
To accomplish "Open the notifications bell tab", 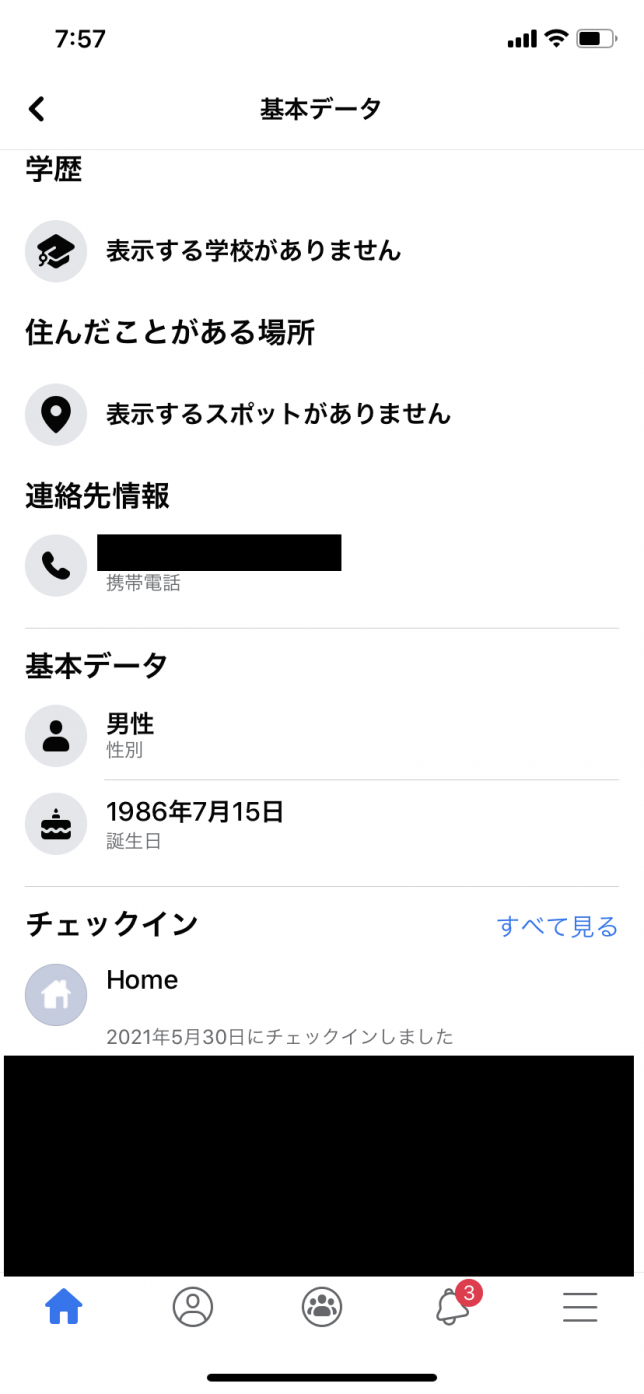I will [x=452, y=1306].
